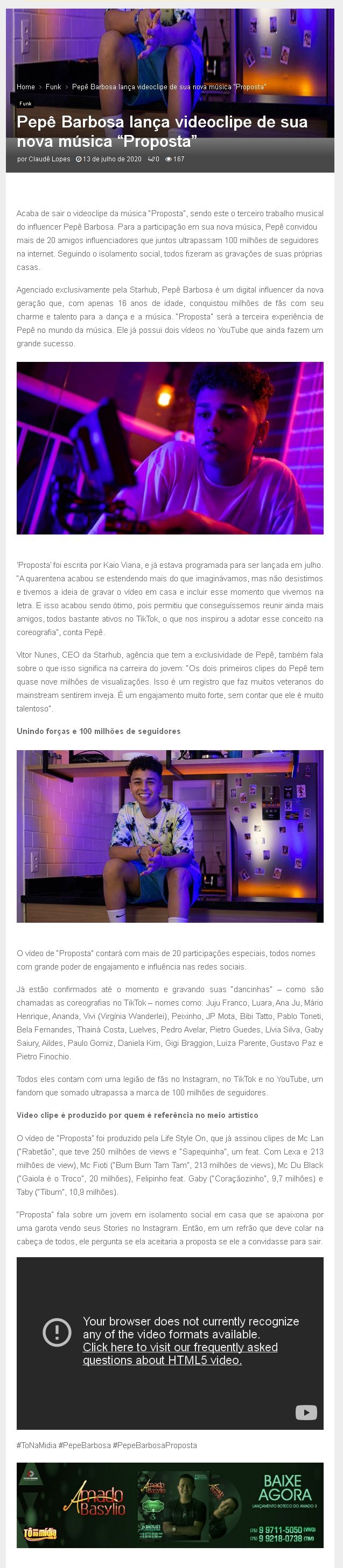Open the Amado Basylio banner ad
Viewport: 343px width, 1568px height.
tap(170, 1505)
